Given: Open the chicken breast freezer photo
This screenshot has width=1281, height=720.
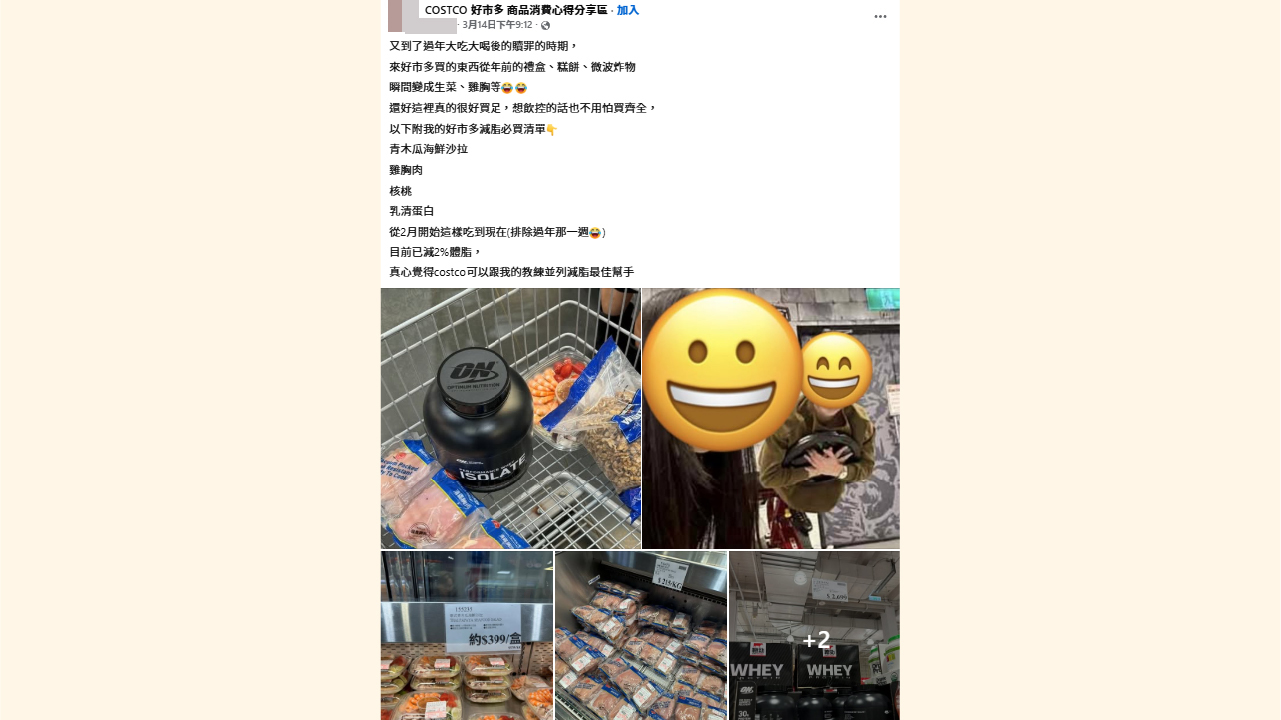Looking at the screenshot, I should (641, 635).
